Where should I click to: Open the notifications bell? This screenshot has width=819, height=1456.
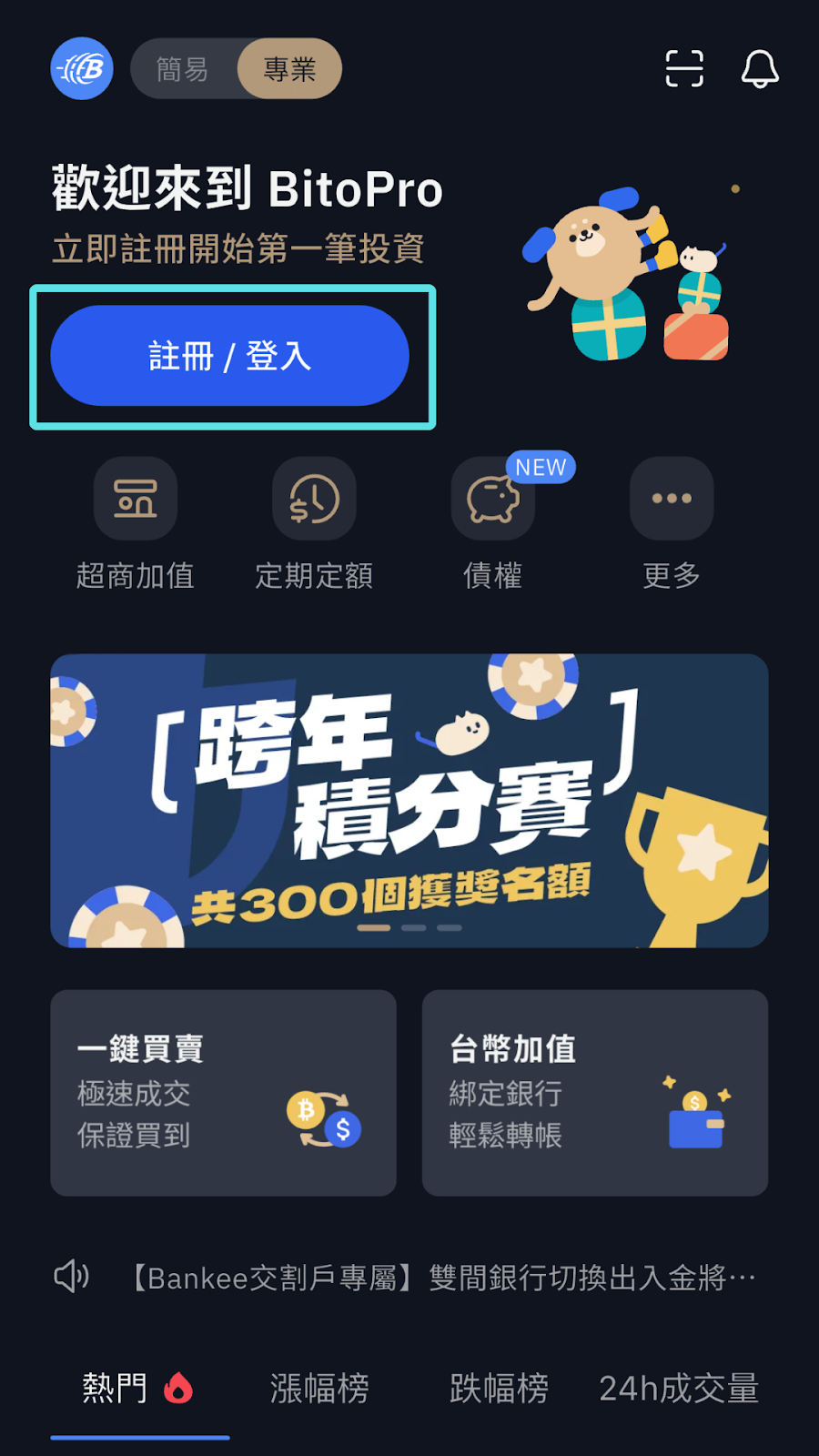click(x=760, y=68)
